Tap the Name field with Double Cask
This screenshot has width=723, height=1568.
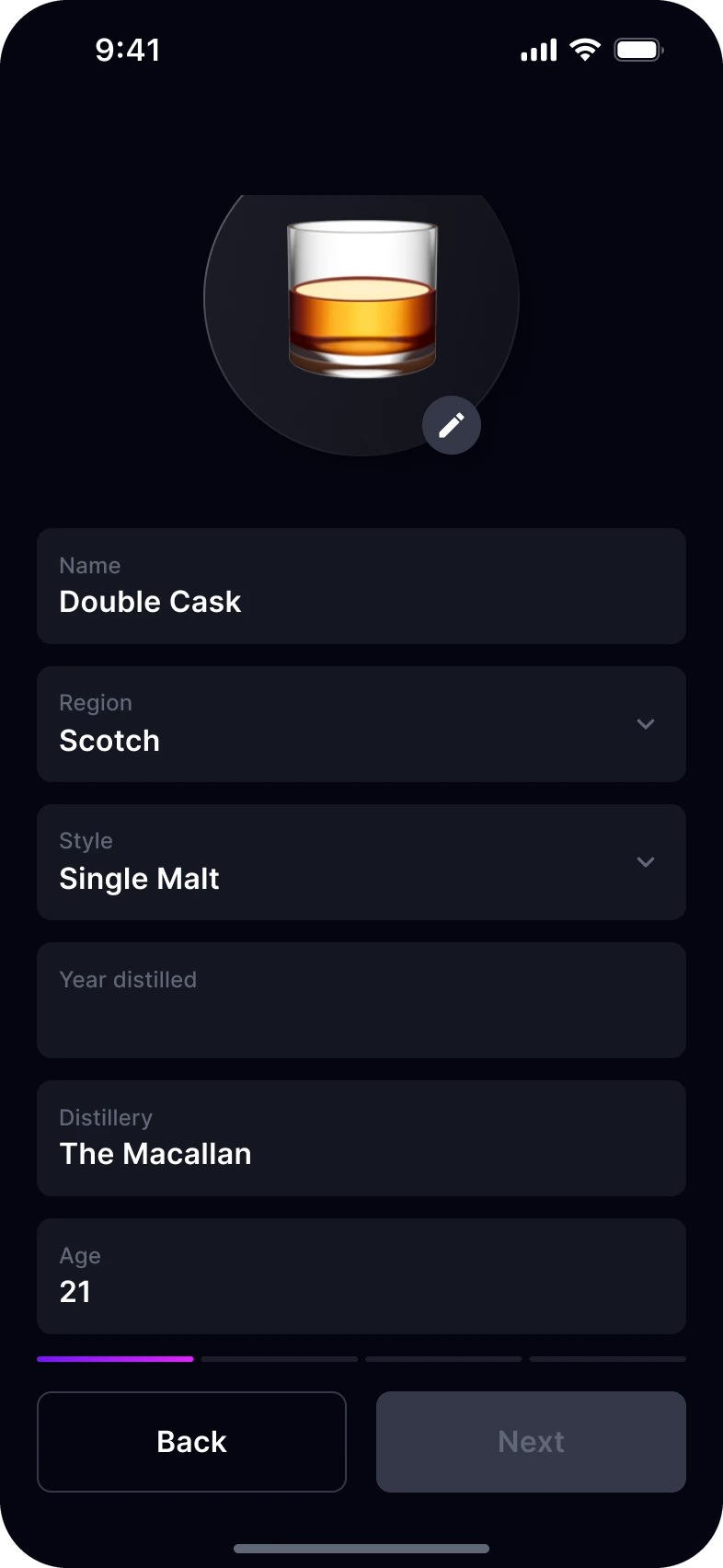tap(361, 586)
